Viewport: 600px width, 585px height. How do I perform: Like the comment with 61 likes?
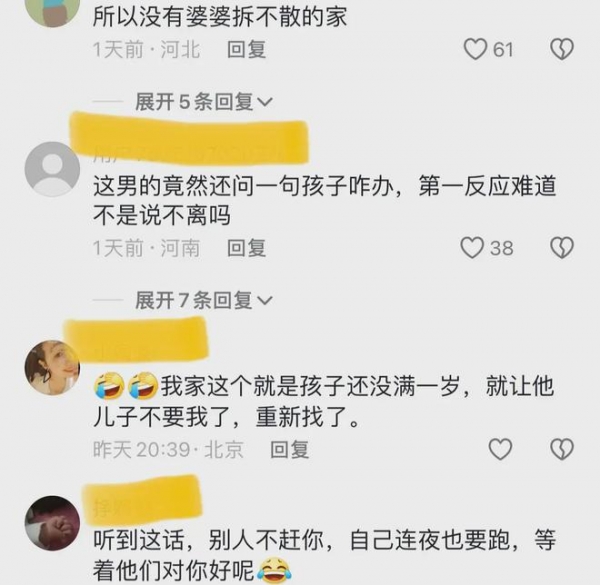point(476,49)
